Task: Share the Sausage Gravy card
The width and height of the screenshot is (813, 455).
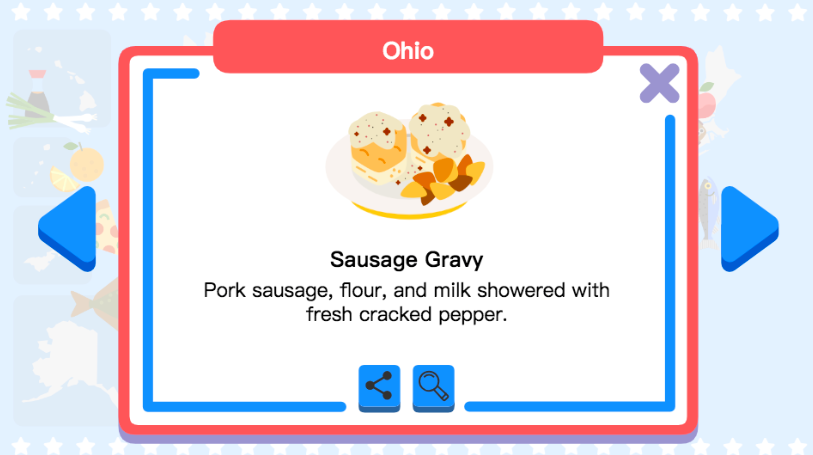Action: coord(379,386)
